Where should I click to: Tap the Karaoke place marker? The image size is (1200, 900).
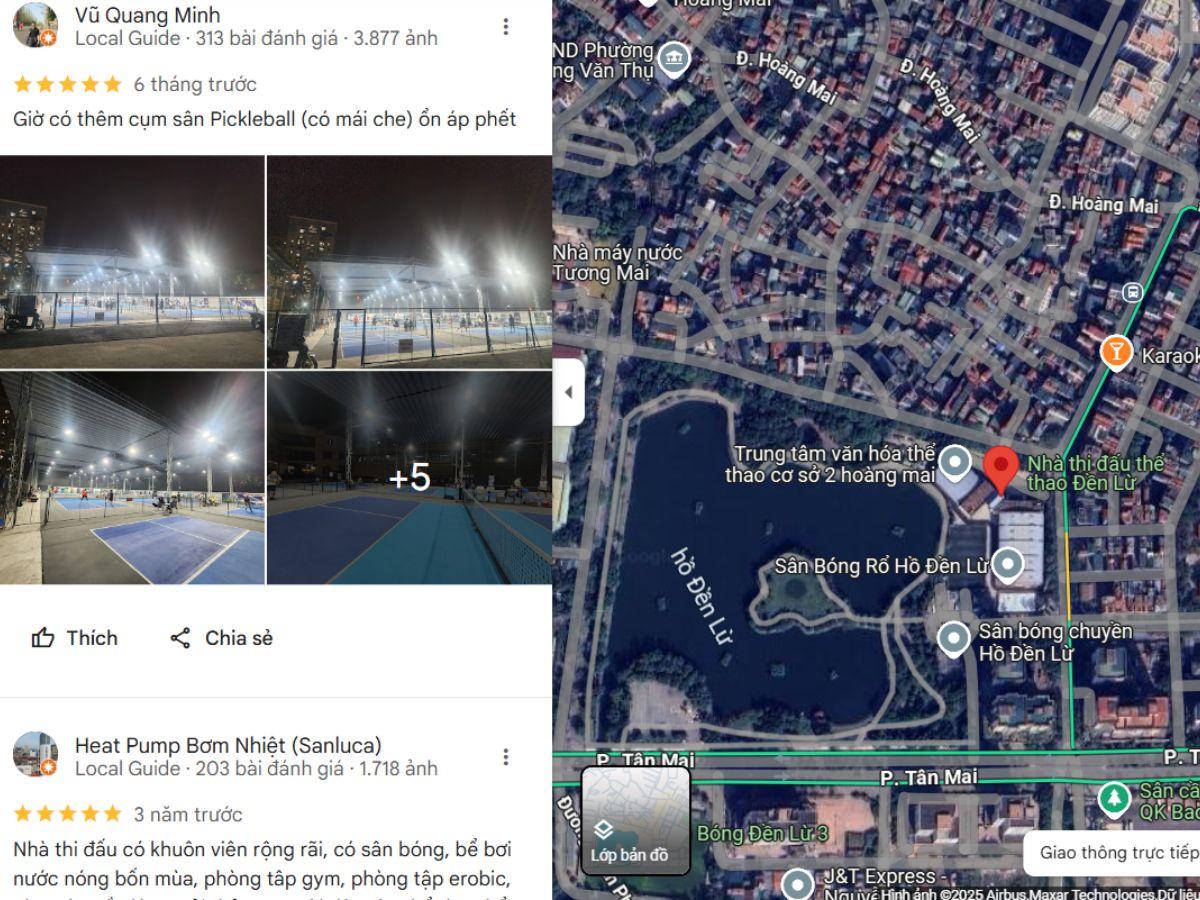pyautogui.click(x=1115, y=353)
